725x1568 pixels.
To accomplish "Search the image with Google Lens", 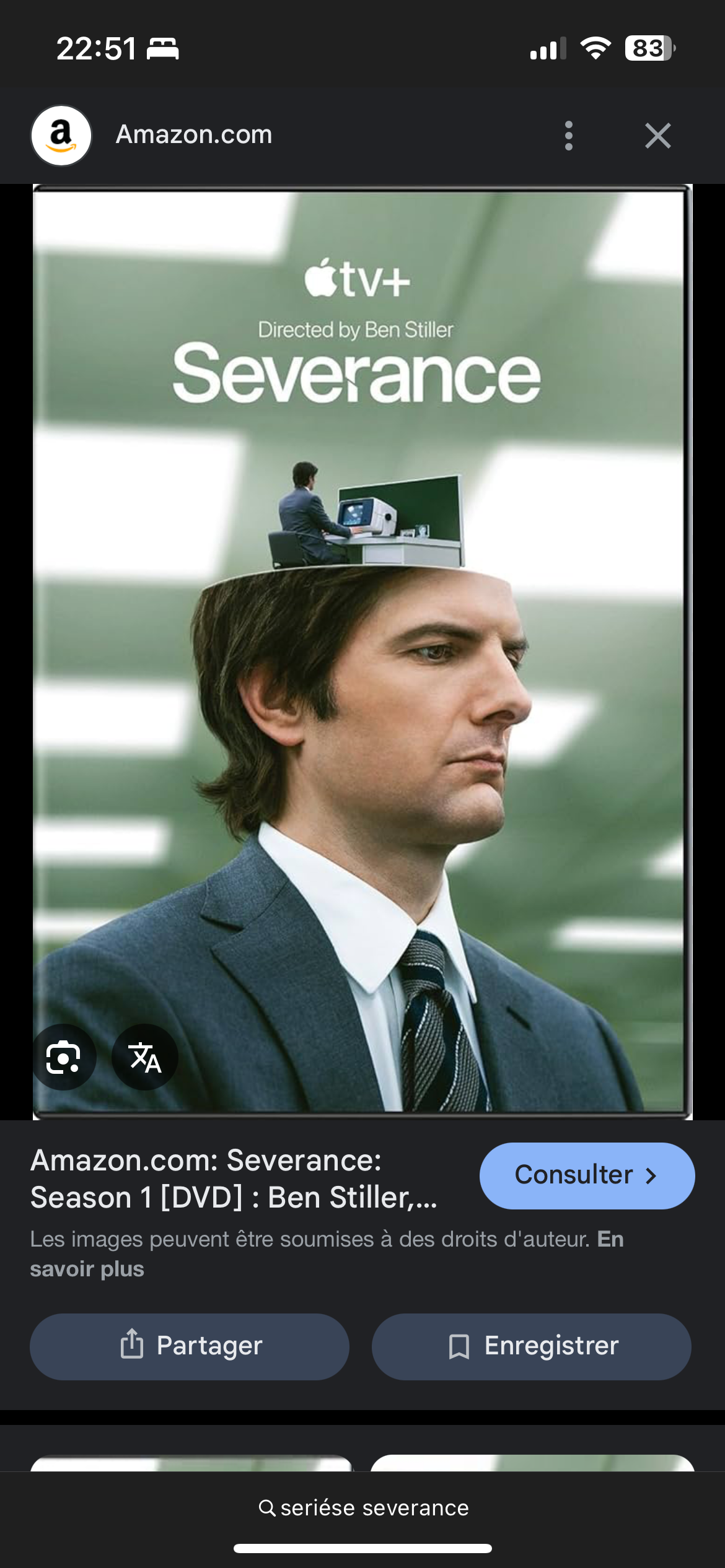I will pyautogui.click(x=63, y=1057).
